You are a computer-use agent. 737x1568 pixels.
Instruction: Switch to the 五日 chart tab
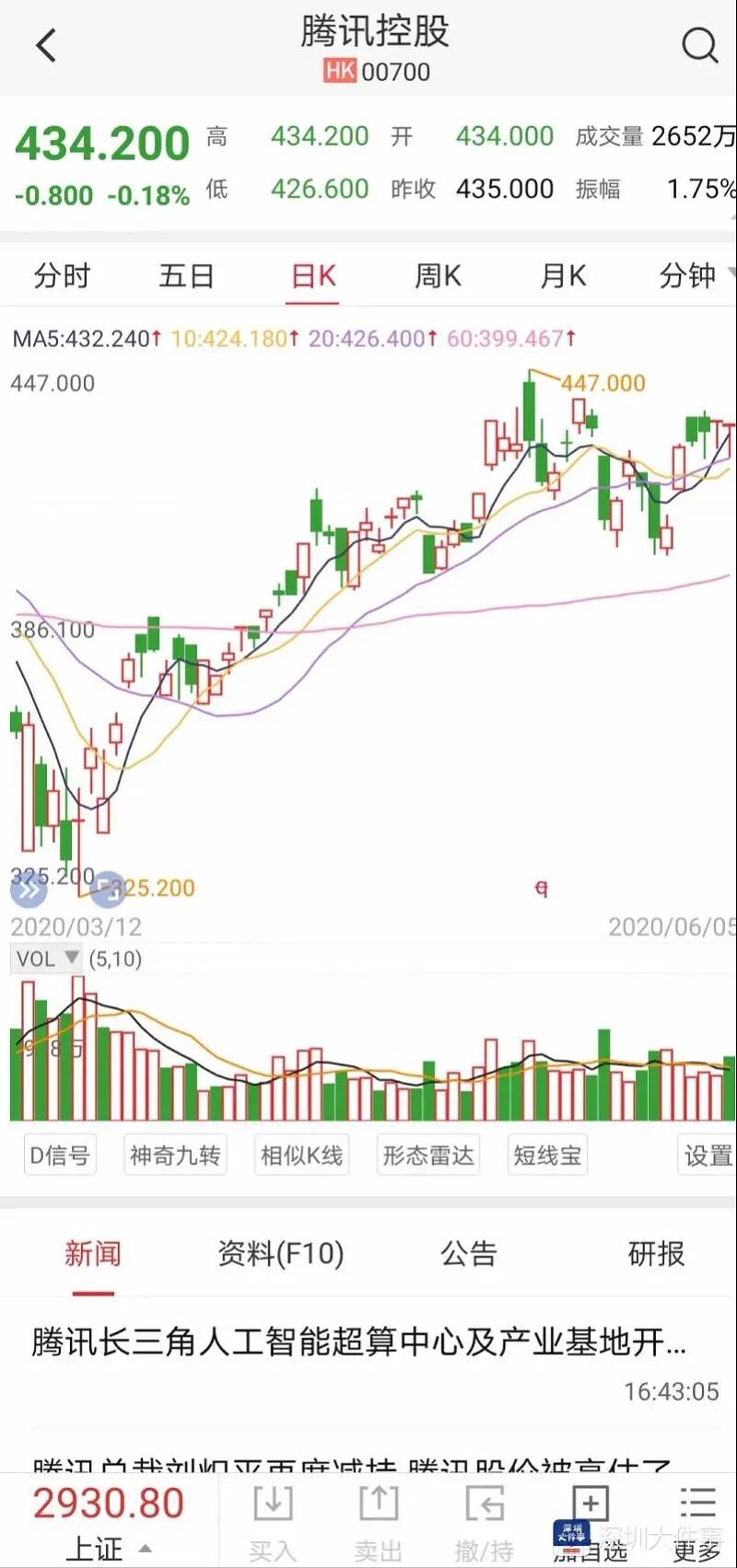[187, 275]
